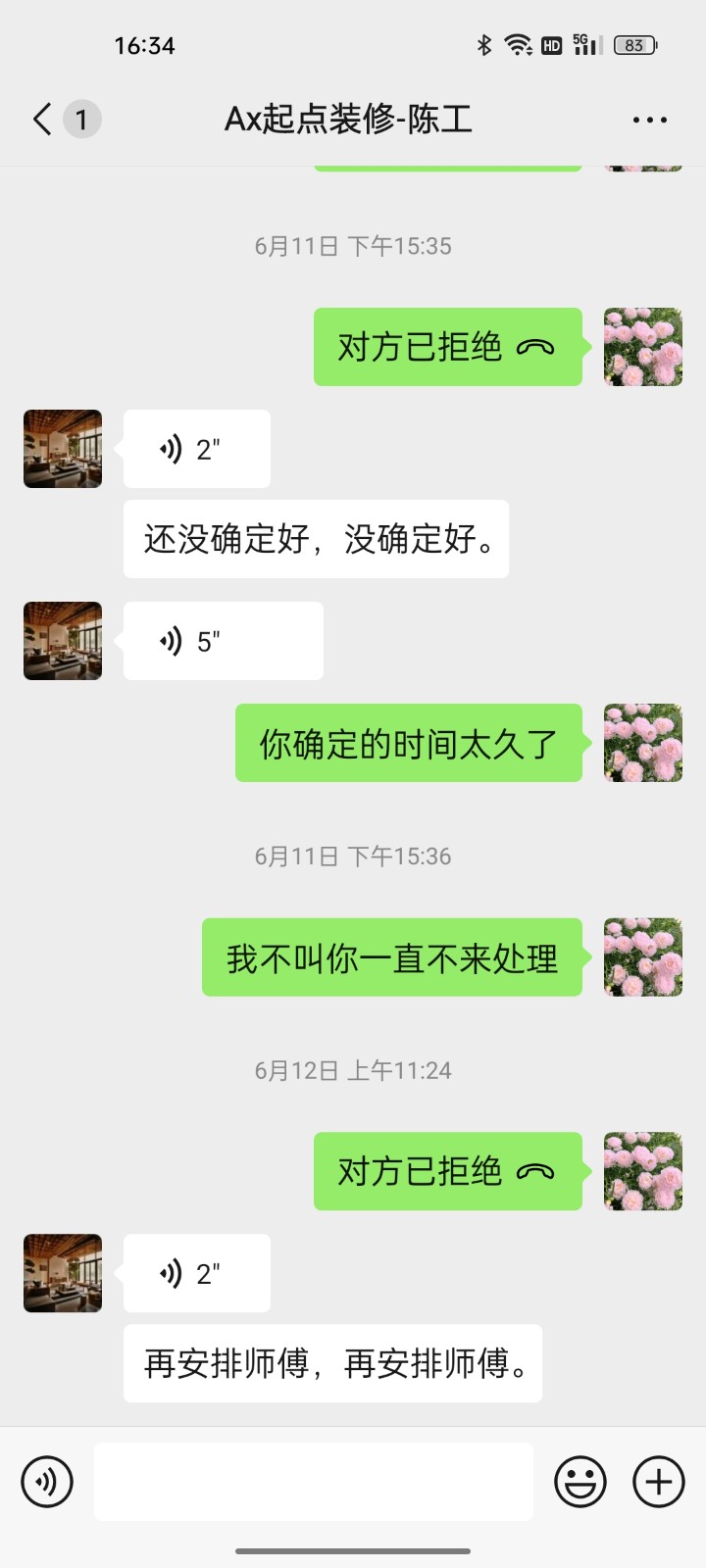Open 陈工's avatar beside the 5-second voice
Viewport: 706px width, 1568px height.
63,641
